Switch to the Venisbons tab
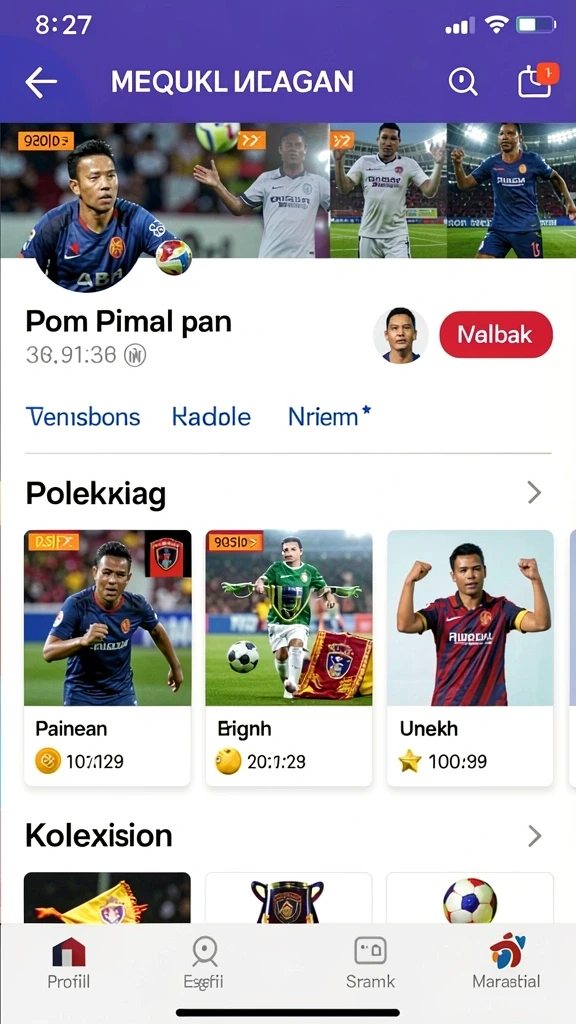 point(83,417)
